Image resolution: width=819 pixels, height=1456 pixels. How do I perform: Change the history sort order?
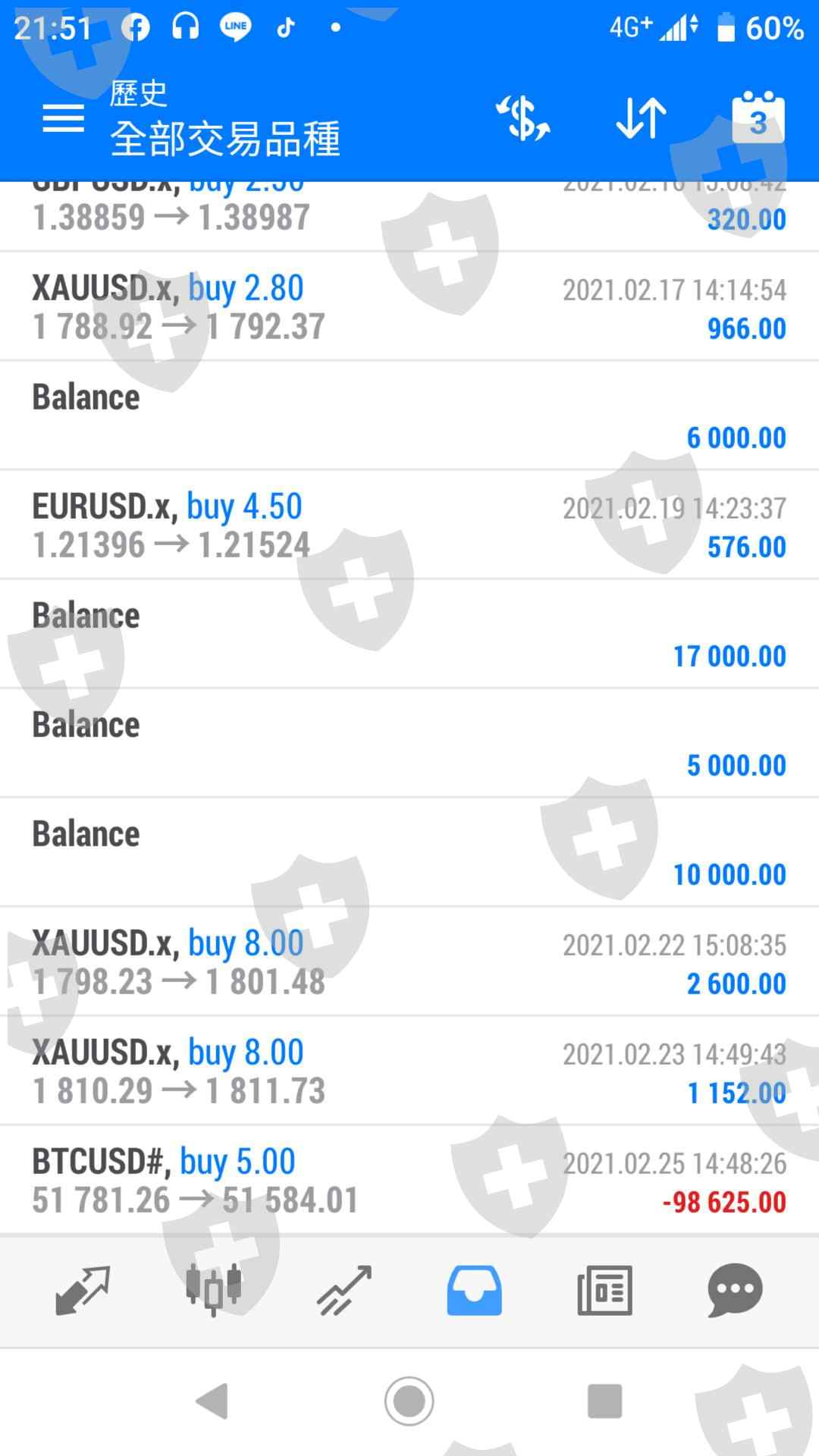click(x=641, y=118)
